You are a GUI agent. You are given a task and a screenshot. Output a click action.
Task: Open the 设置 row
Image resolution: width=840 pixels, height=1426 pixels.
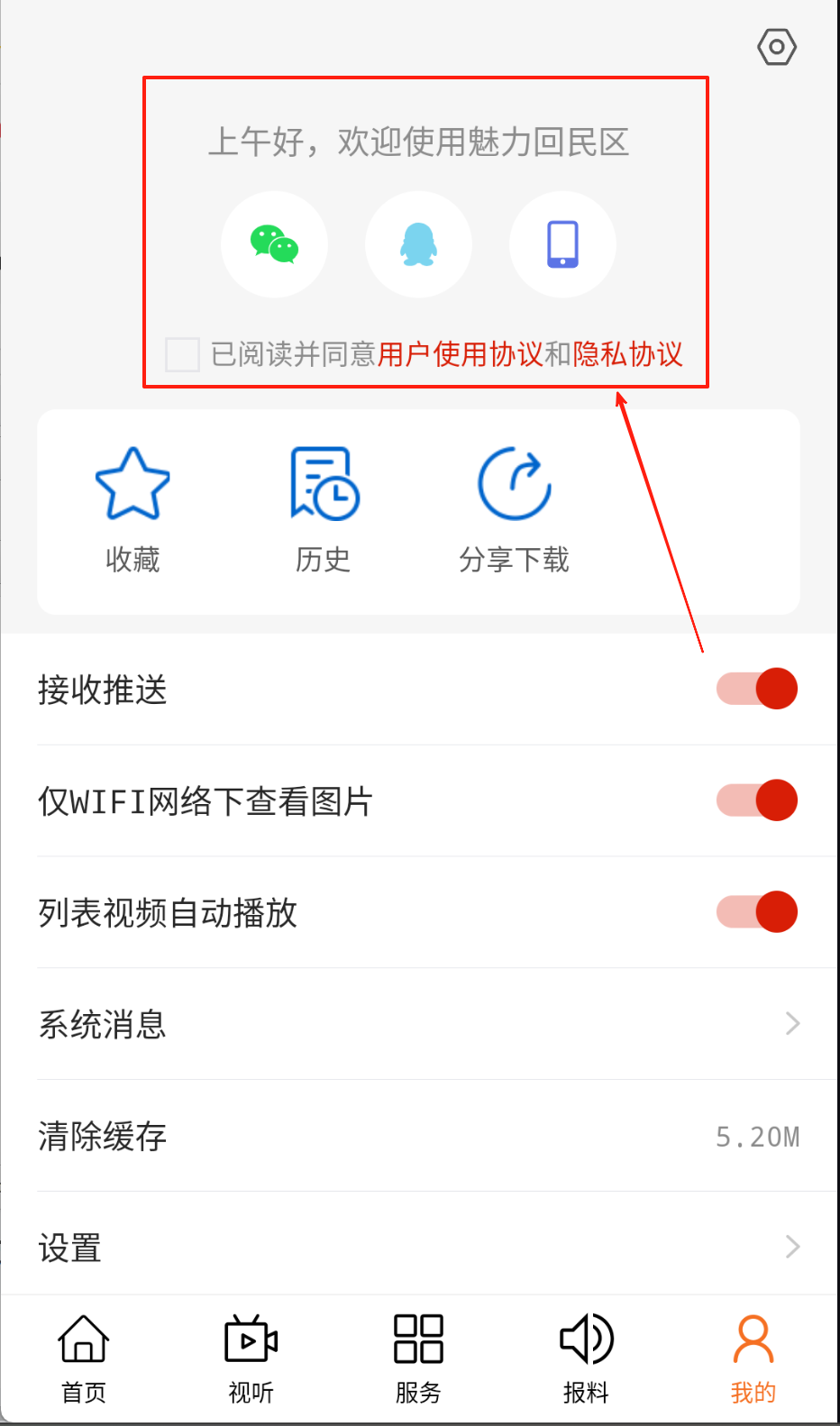tap(419, 1248)
